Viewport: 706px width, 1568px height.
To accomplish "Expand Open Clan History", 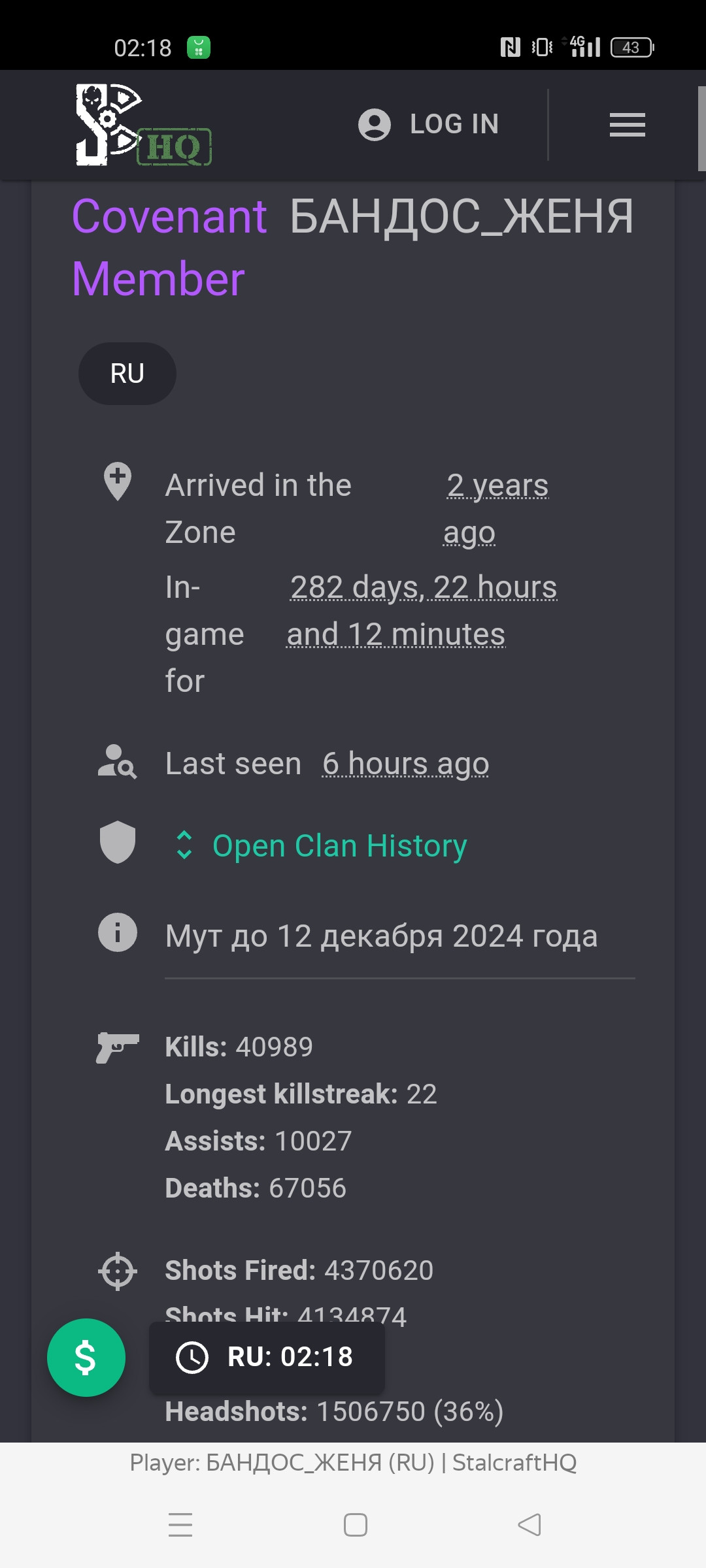I will 321,845.
